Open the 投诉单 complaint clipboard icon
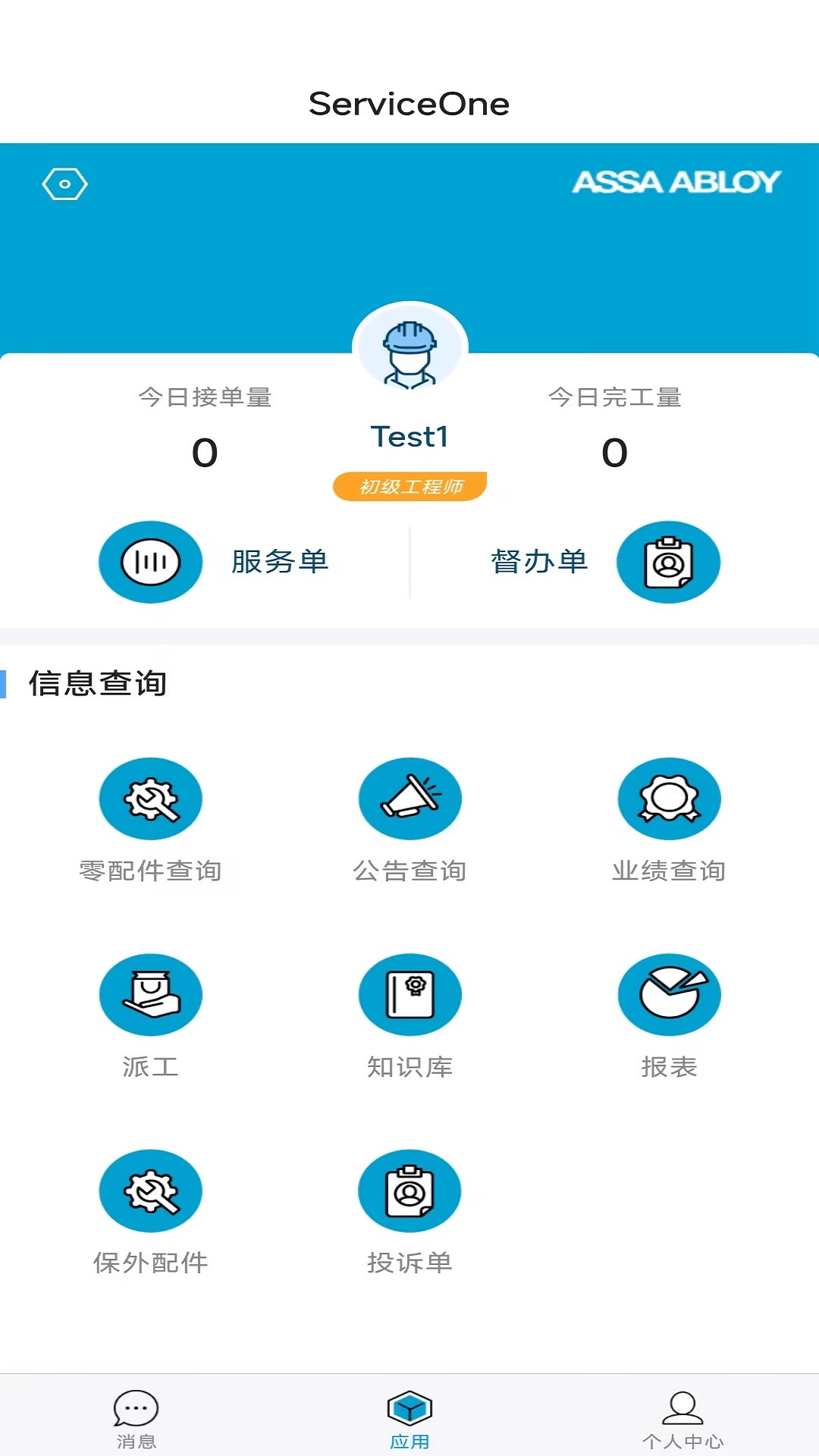Image resolution: width=819 pixels, height=1456 pixels. coord(409,1191)
